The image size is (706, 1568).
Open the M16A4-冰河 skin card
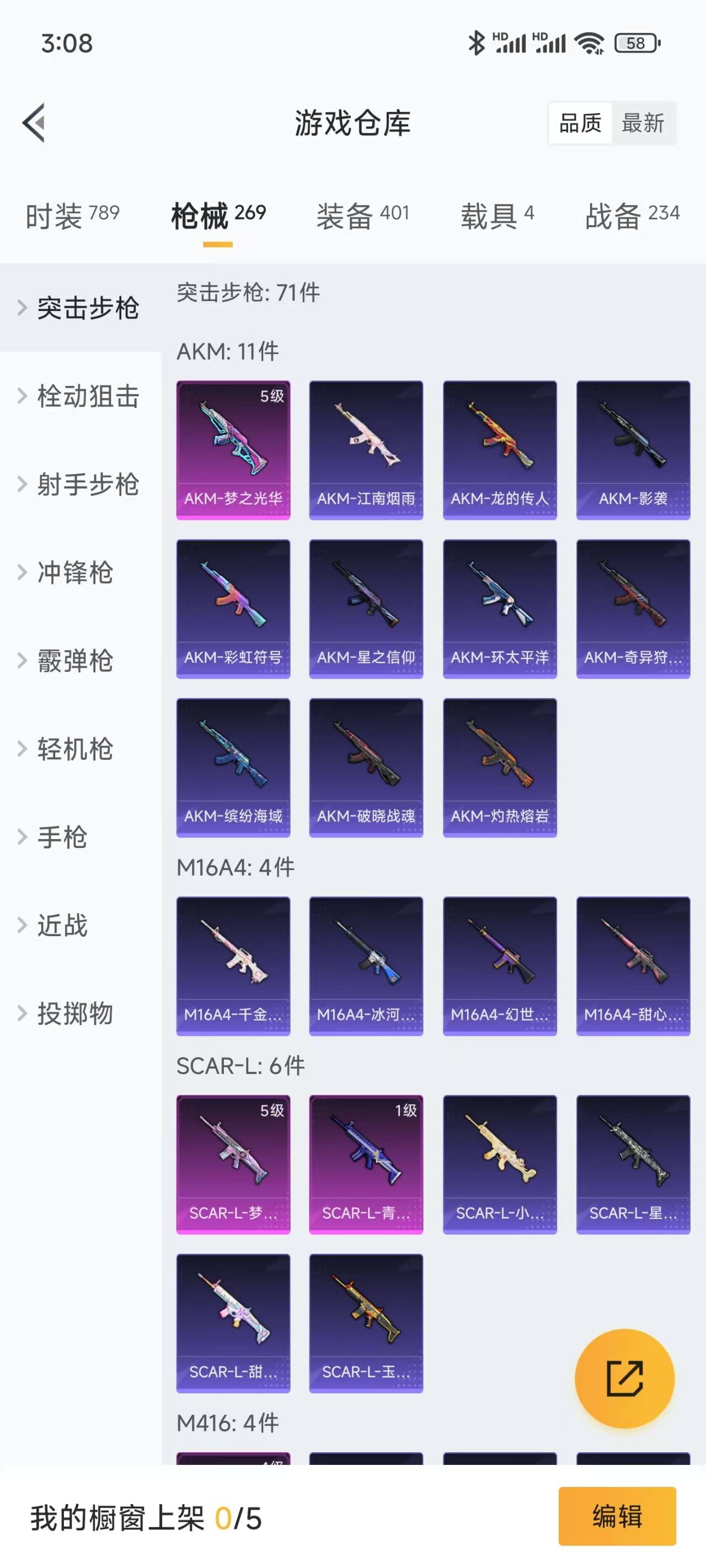pos(365,965)
